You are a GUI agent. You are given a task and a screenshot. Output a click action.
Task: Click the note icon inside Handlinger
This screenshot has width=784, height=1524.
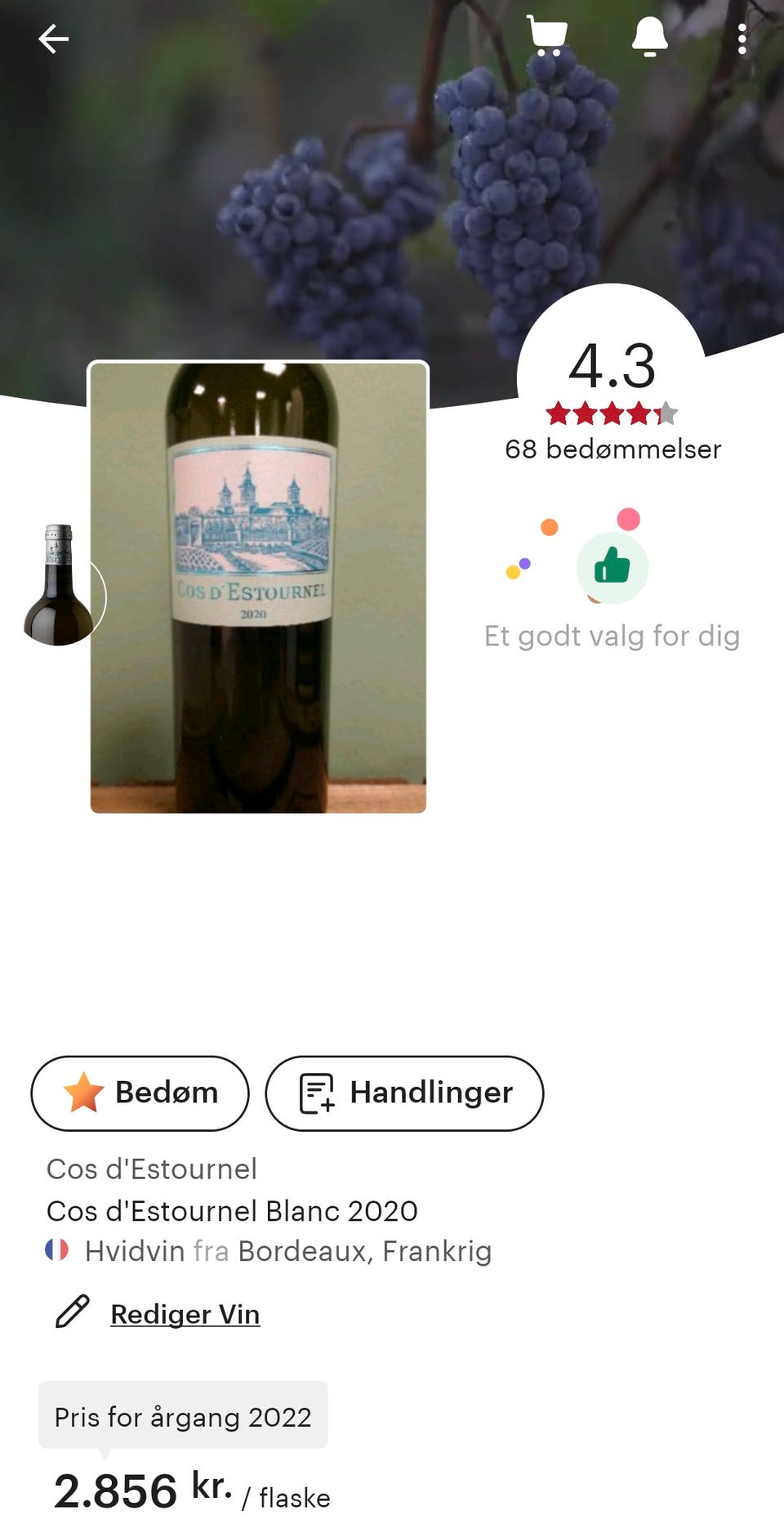coord(315,1093)
